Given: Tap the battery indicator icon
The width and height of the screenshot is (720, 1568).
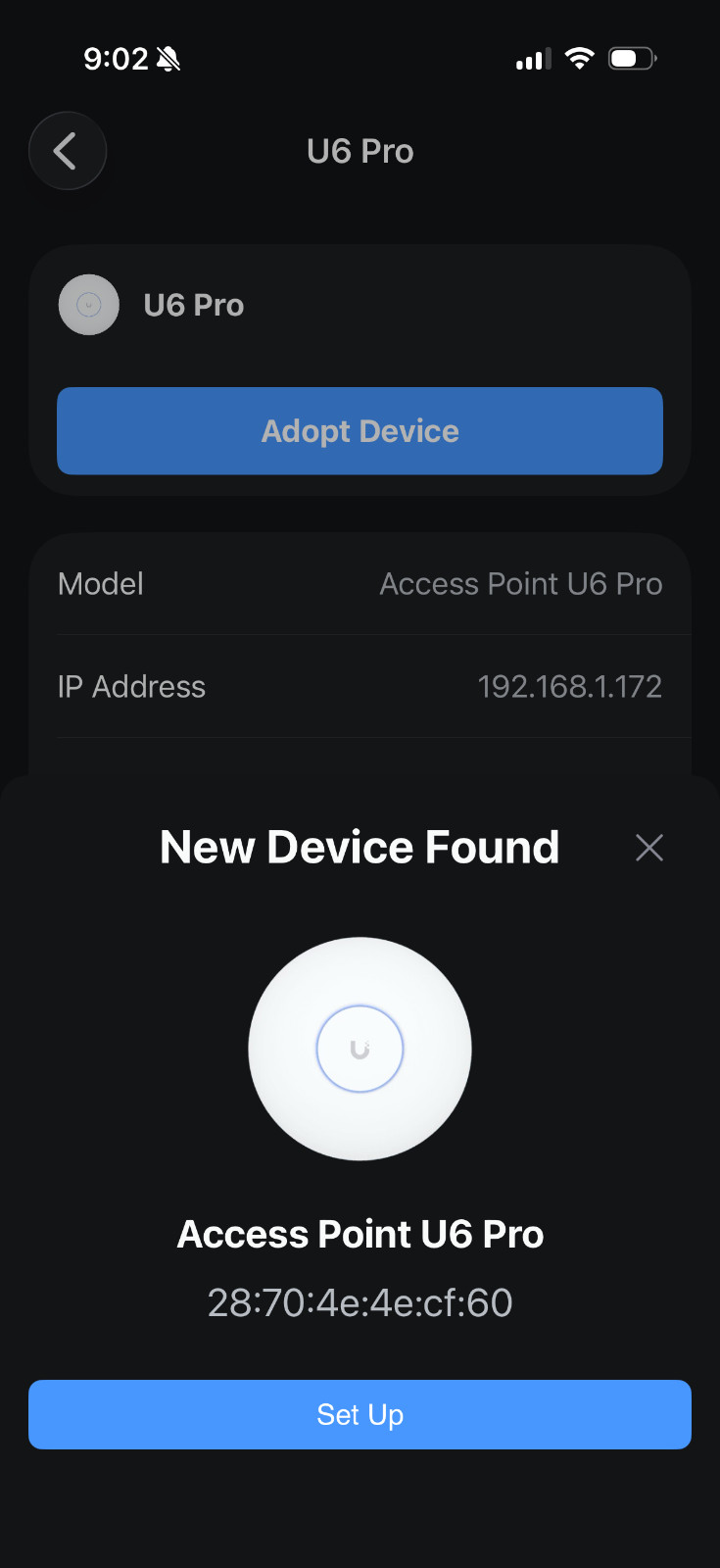Looking at the screenshot, I should 631,58.
